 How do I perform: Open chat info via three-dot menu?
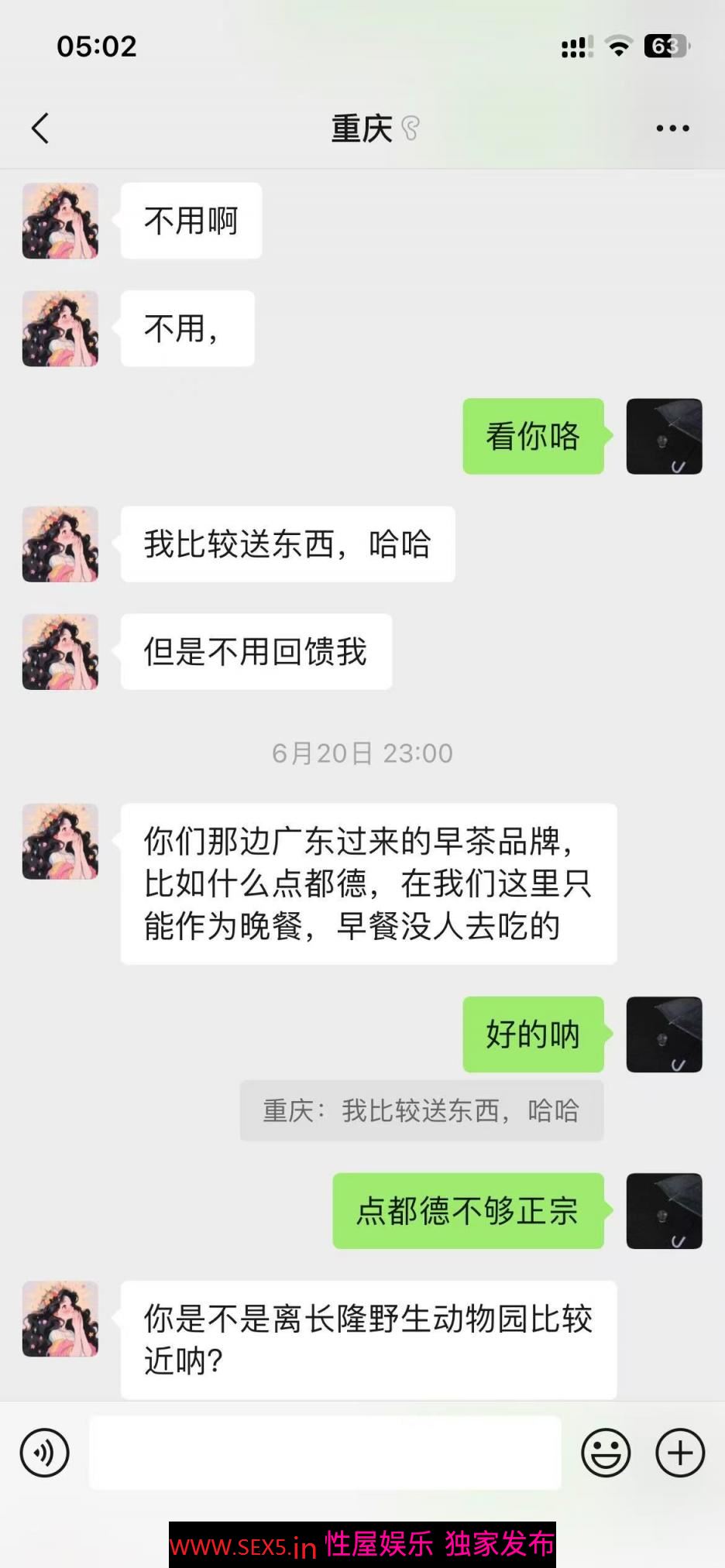(672, 129)
